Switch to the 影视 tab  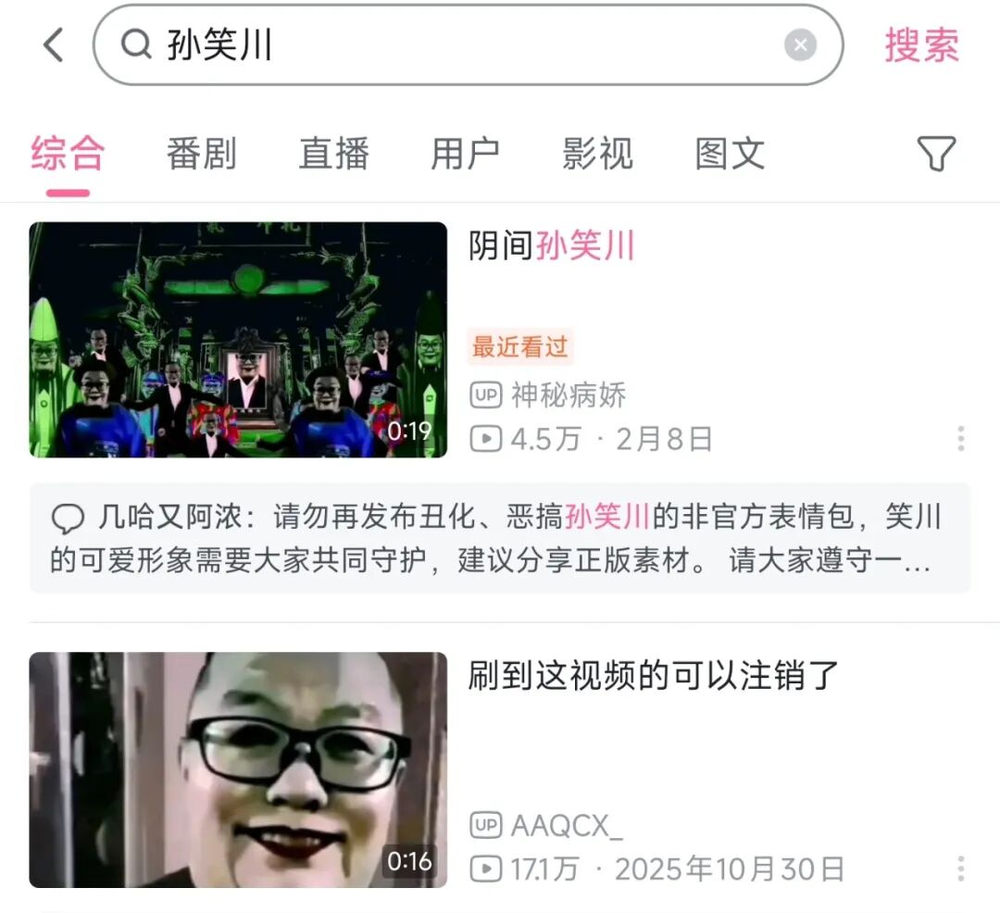(597, 154)
